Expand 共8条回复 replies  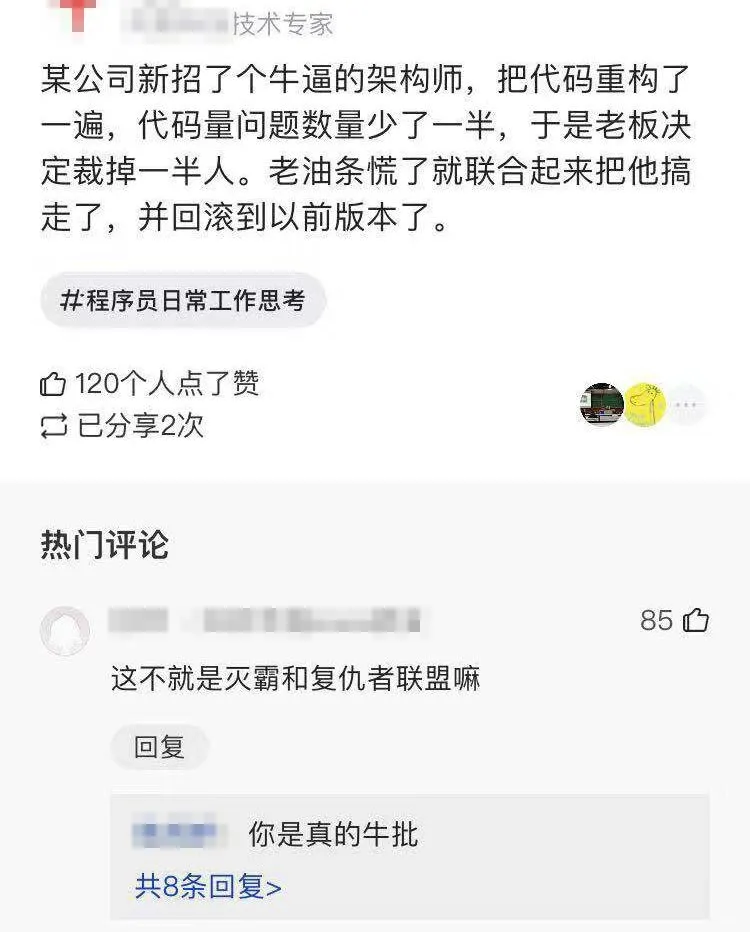[x=208, y=886]
